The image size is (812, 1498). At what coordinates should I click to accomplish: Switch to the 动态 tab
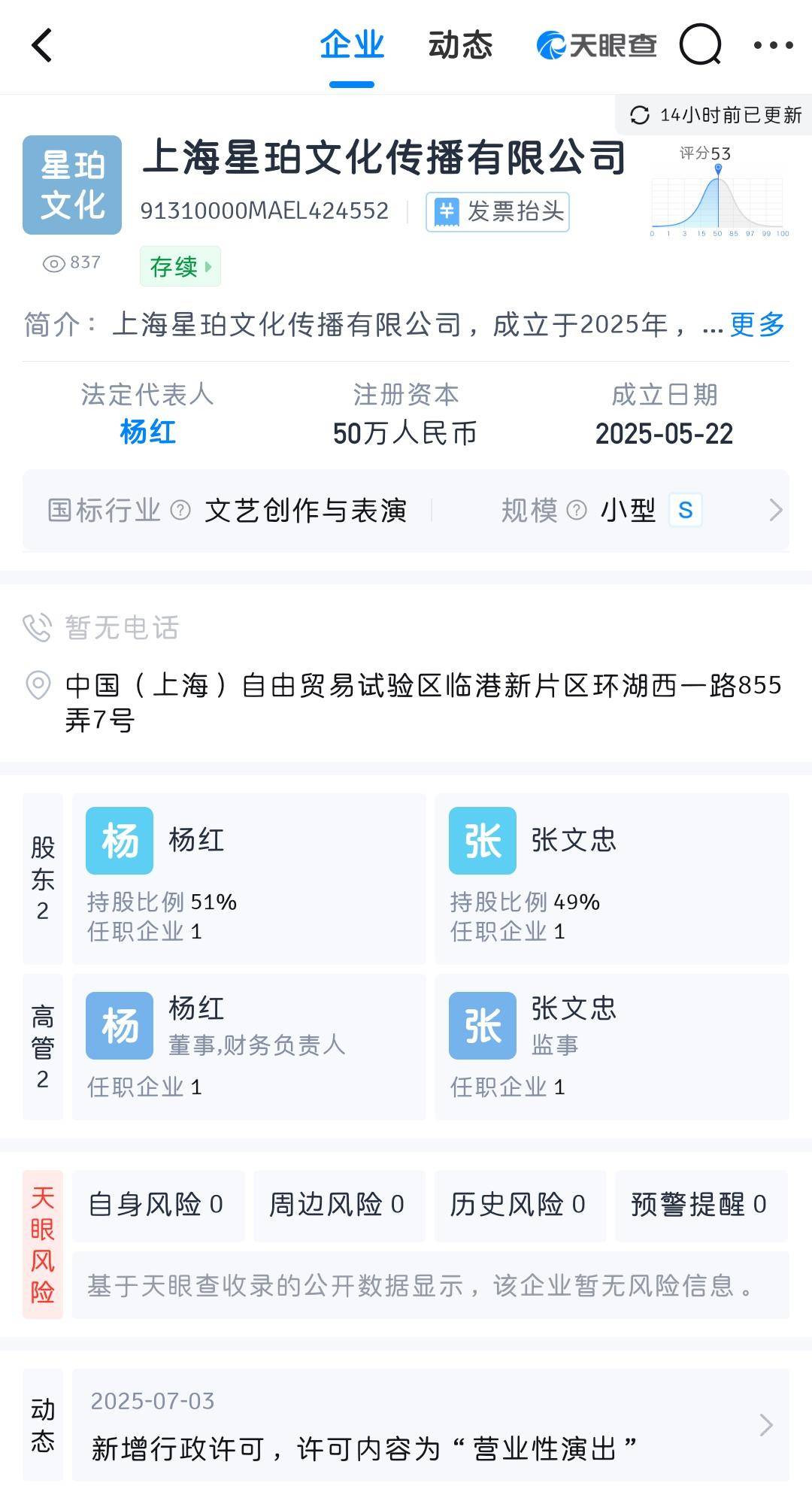(461, 45)
